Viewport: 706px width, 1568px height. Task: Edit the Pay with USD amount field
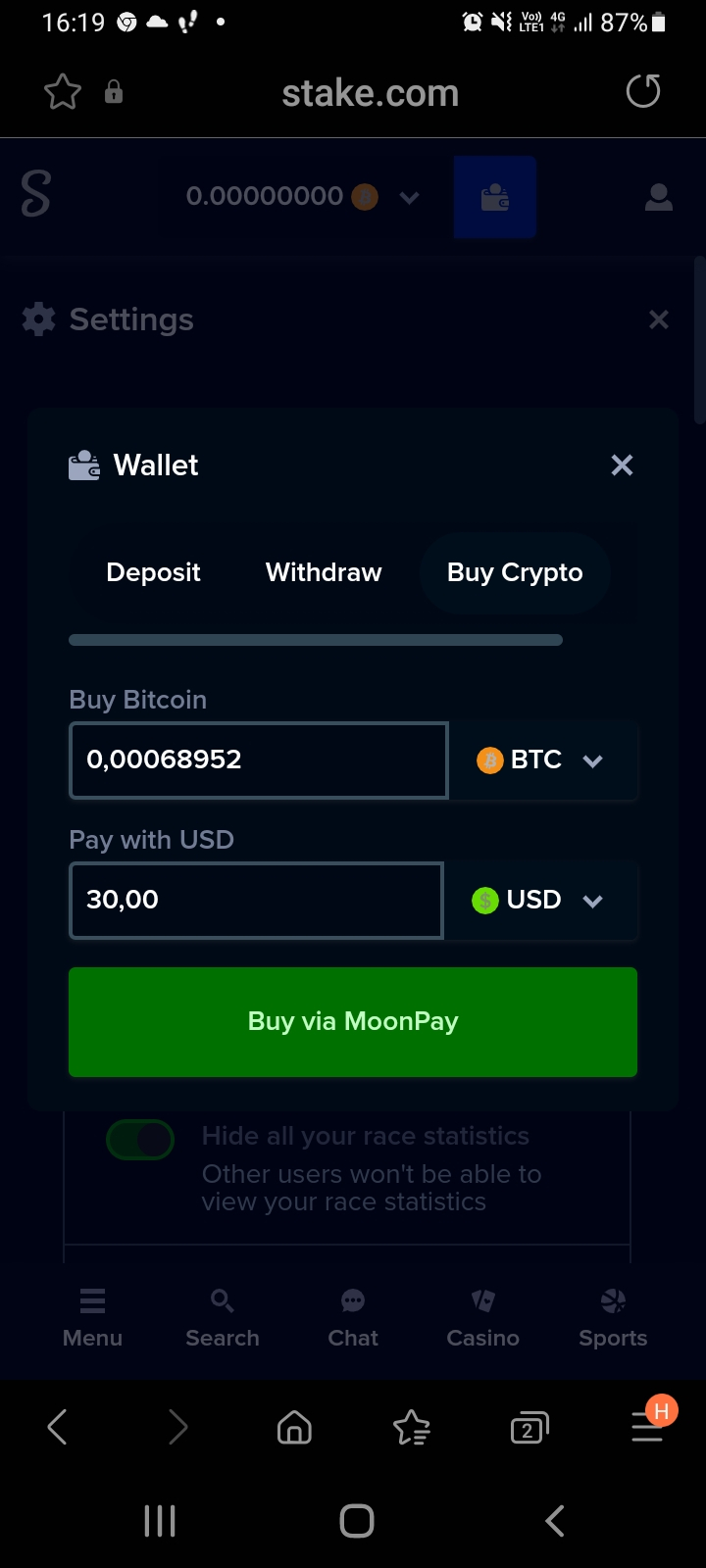257,900
